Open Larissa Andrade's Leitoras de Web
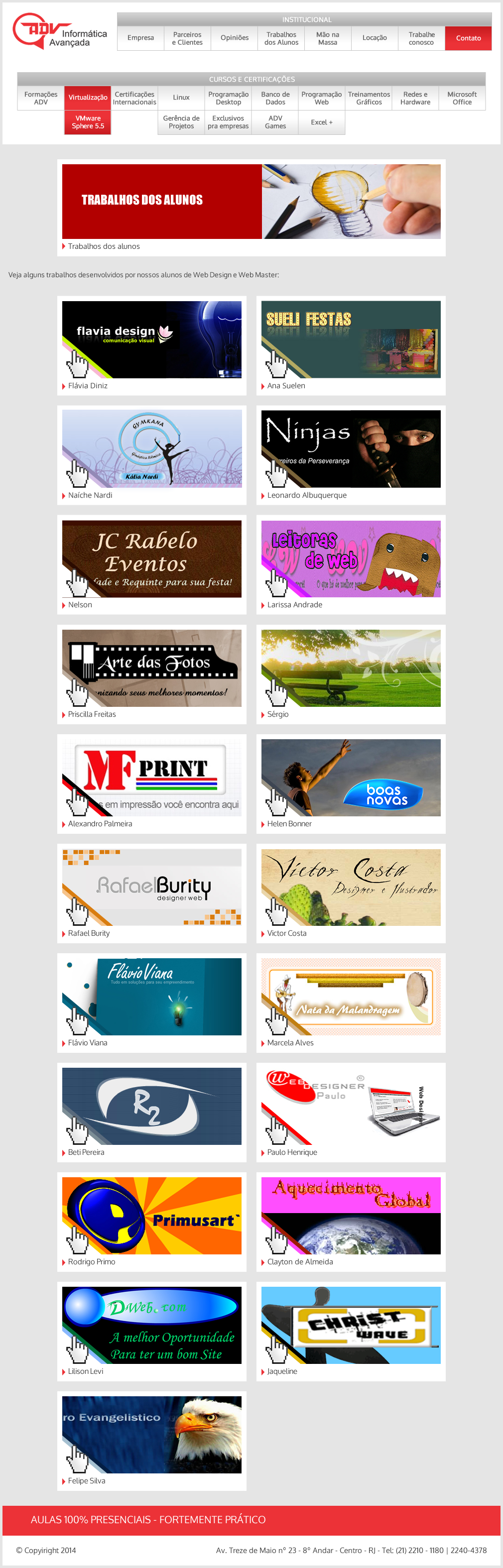 click(x=351, y=559)
